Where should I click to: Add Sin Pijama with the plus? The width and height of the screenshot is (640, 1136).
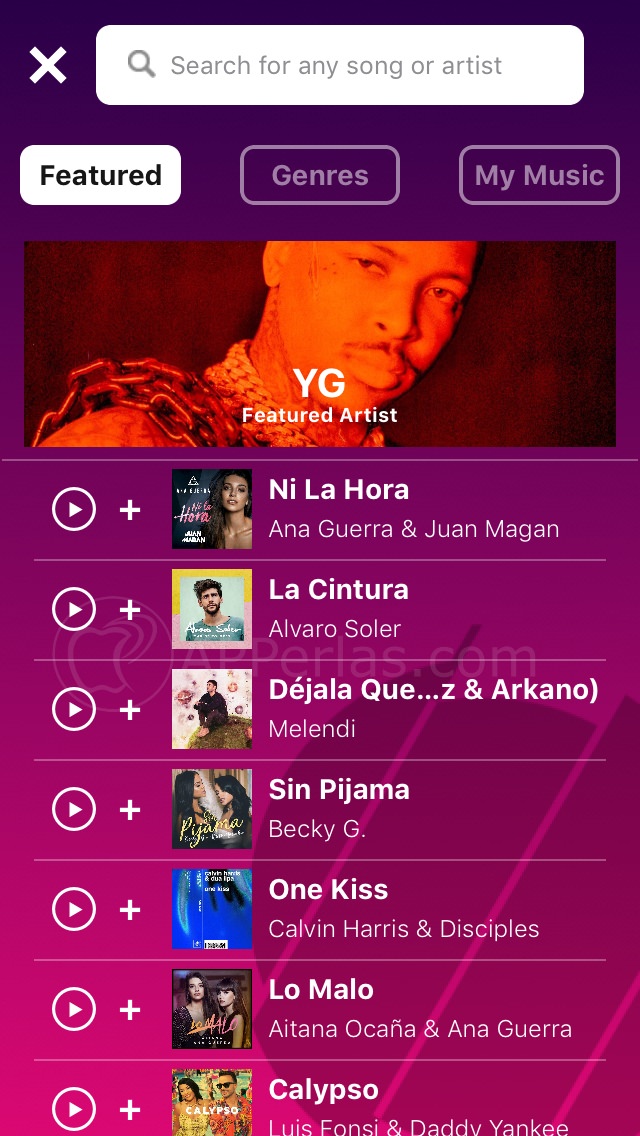130,810
